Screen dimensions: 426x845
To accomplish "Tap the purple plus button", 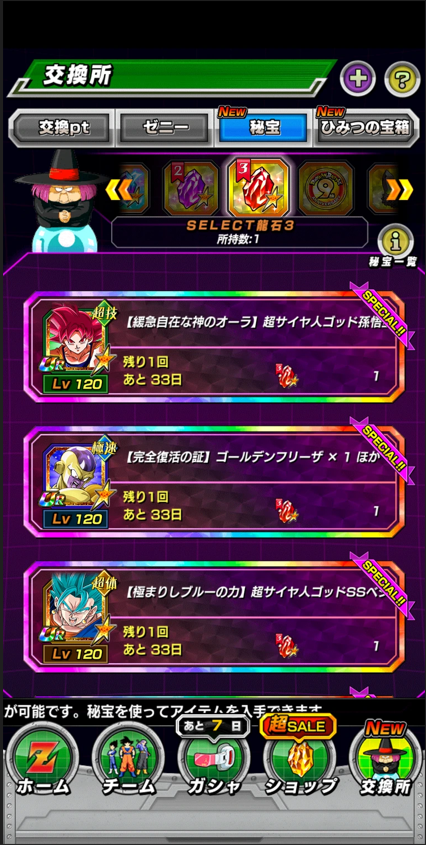I will [x=358, y=80].
